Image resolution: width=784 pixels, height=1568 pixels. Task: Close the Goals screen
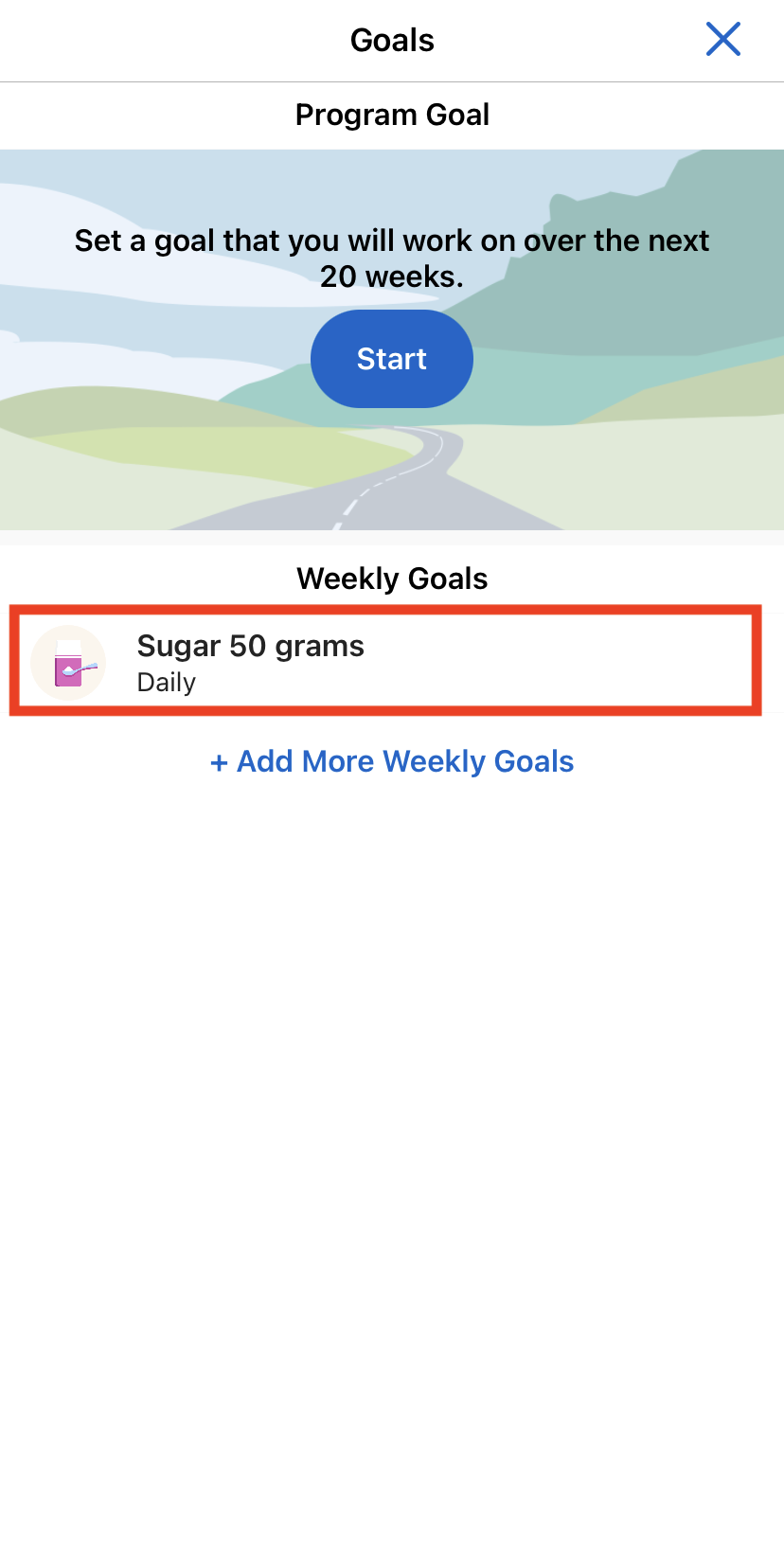[x=722, y=40]
